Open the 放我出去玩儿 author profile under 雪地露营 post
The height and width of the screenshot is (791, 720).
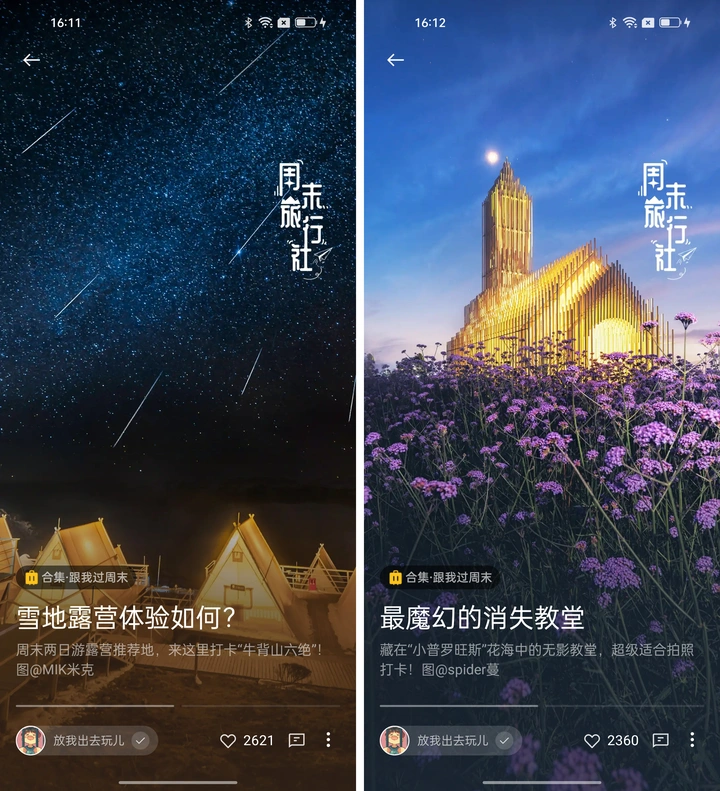click(86, 740)
